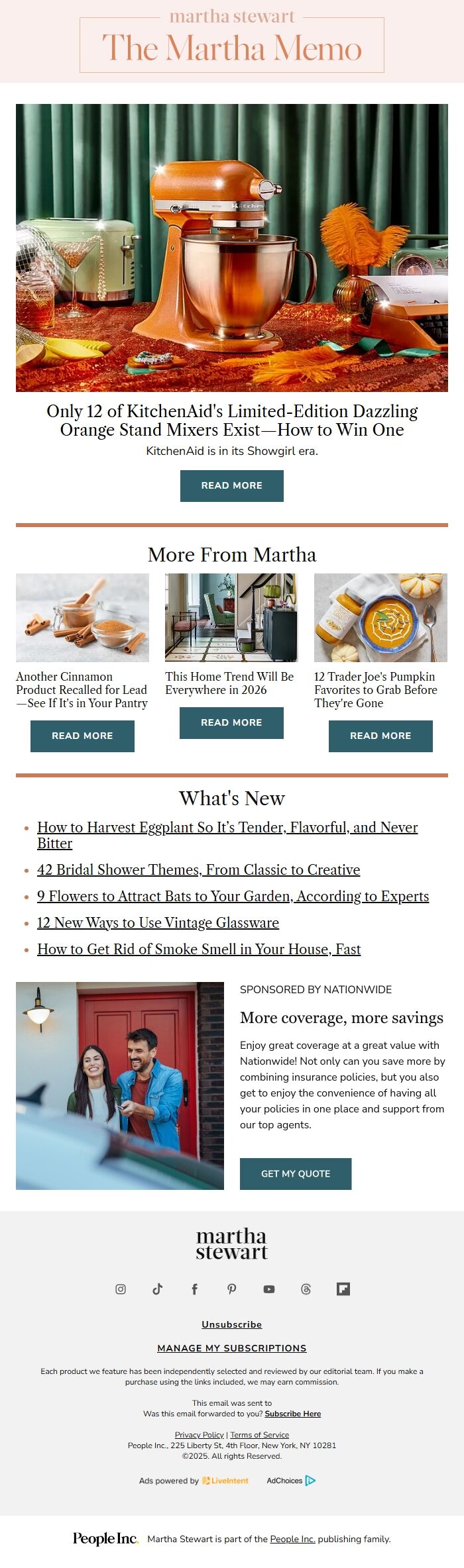Open Read More for Trader Joe's pumpkin favorites
Image resolution: width=464 pixels, height=1568 pixels.
tap(380, 736)
